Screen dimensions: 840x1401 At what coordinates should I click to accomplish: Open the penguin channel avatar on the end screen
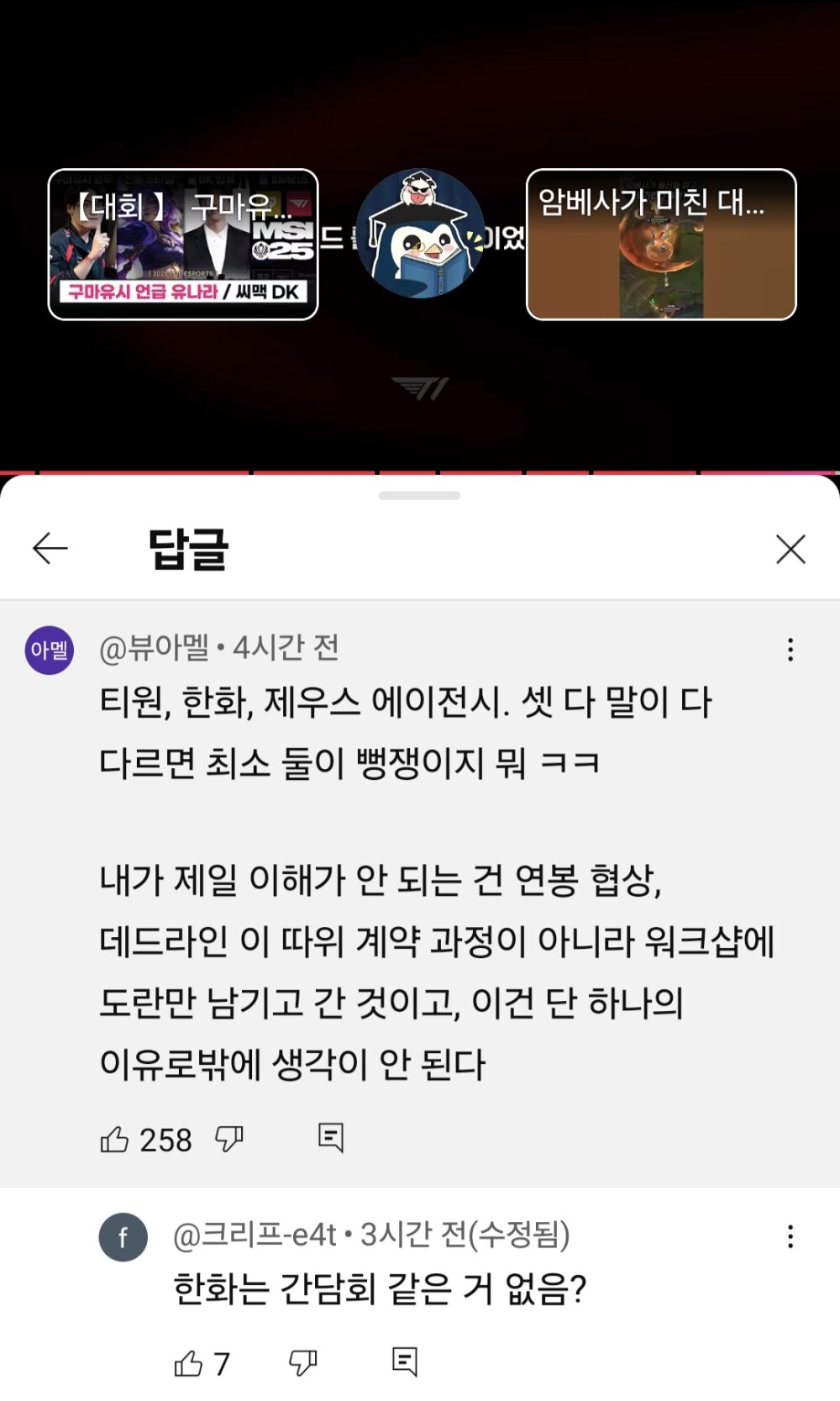coord(420,234)
